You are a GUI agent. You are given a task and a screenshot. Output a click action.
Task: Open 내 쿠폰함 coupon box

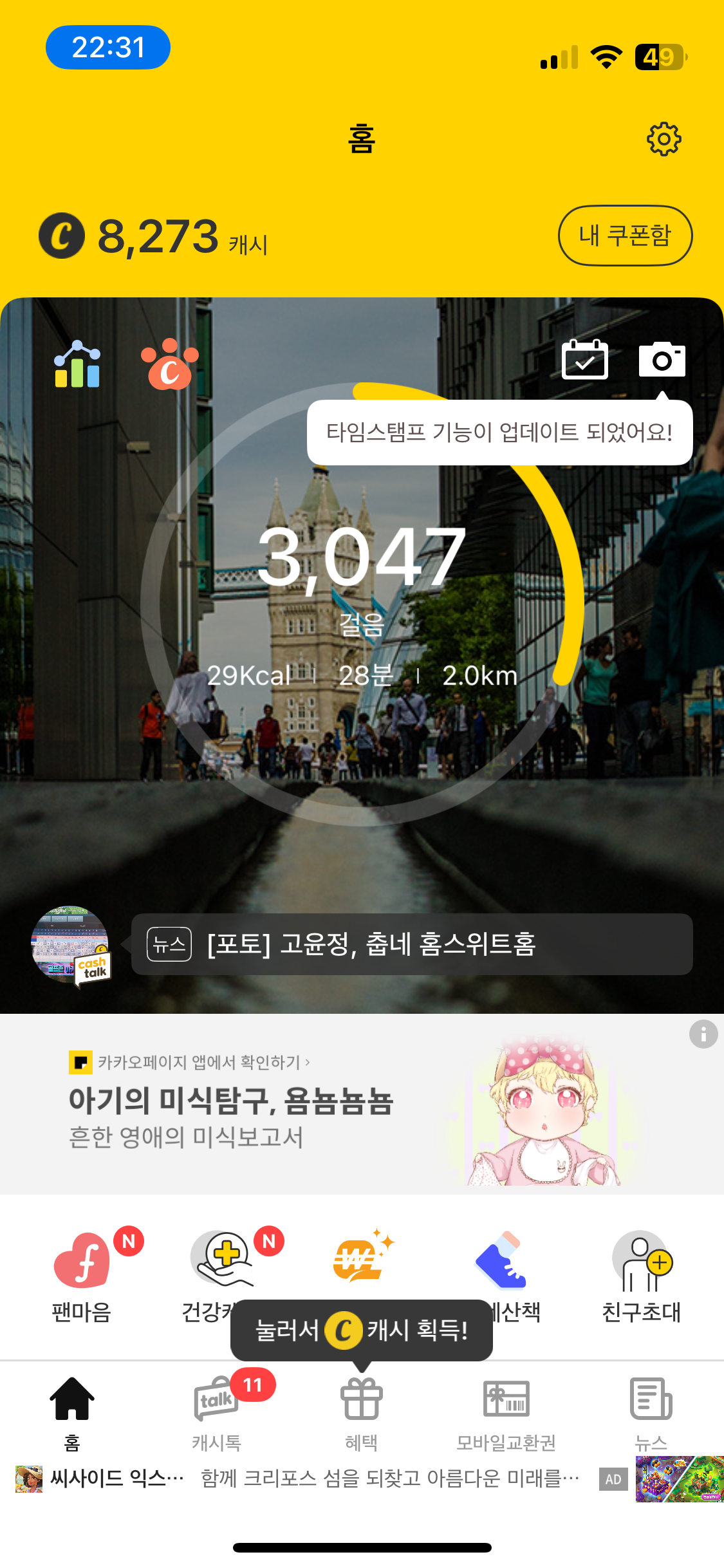624,236
